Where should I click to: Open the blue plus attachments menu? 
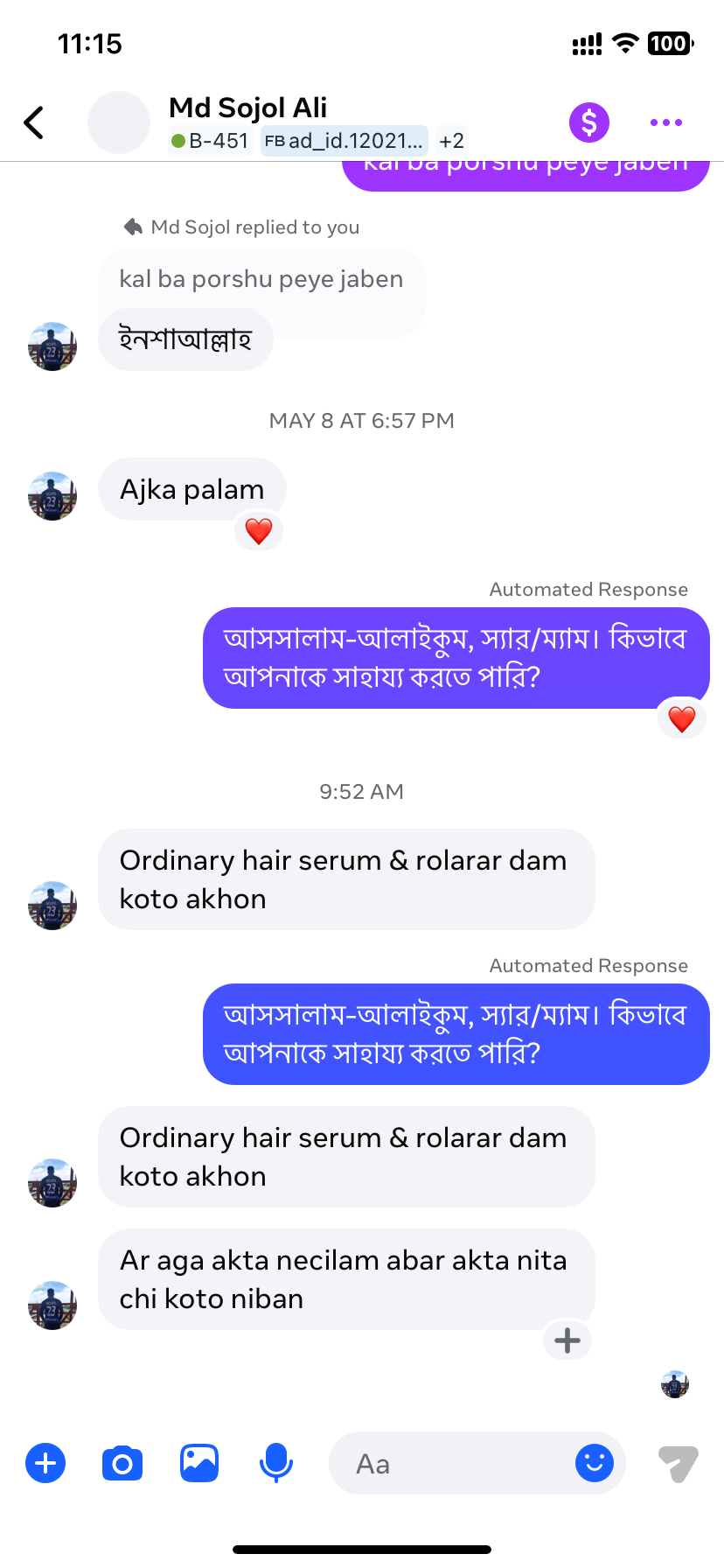pos(45,1463)
